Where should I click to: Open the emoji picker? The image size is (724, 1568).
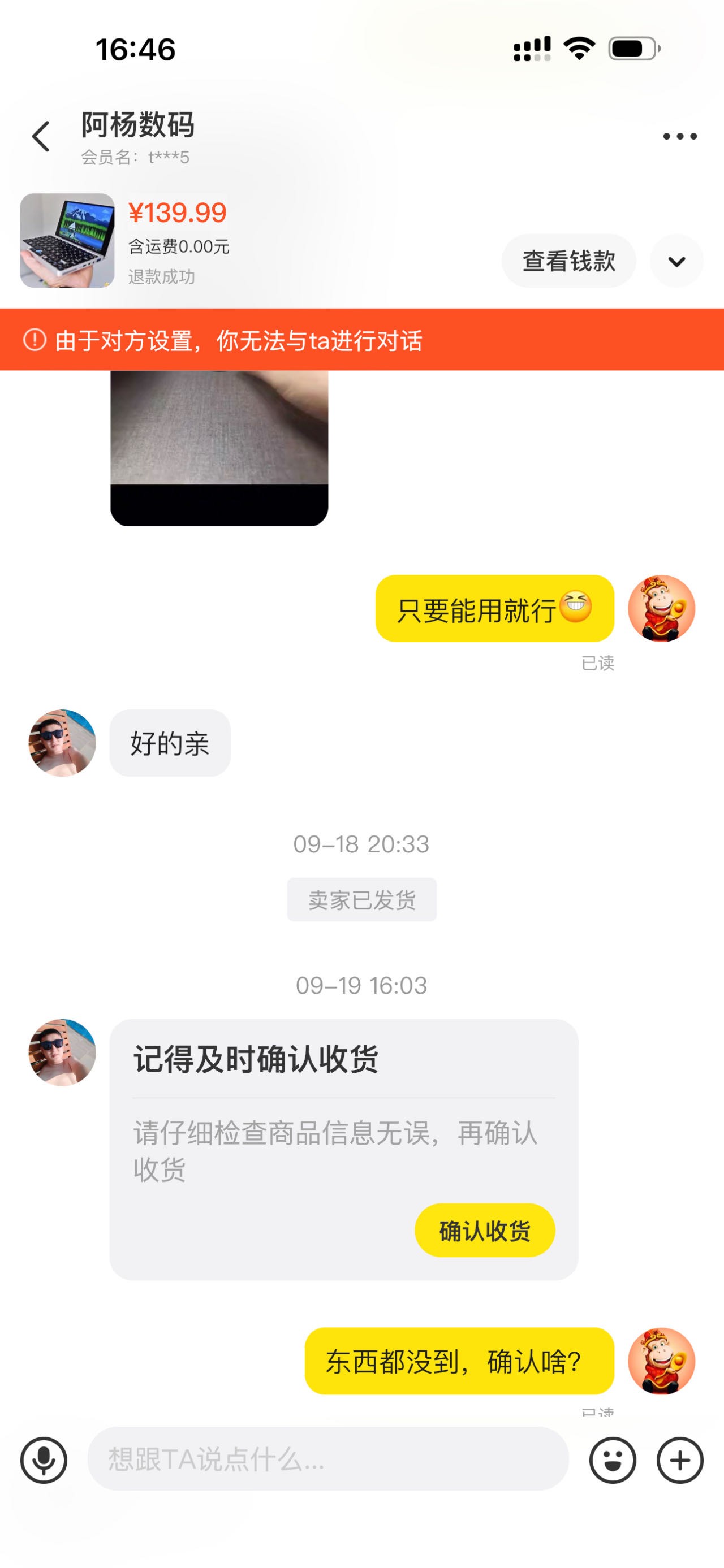click(613, 1460)
